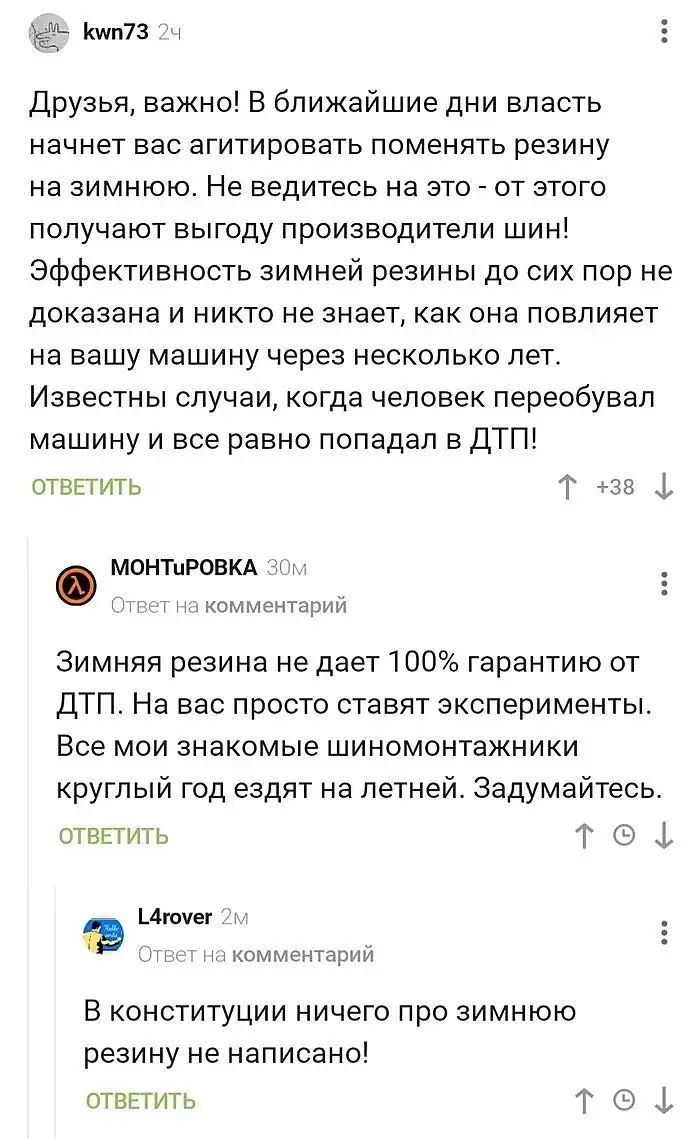Open L4rover's profile
Viewport: 700px width, 1139px height.
click(174, 917)
